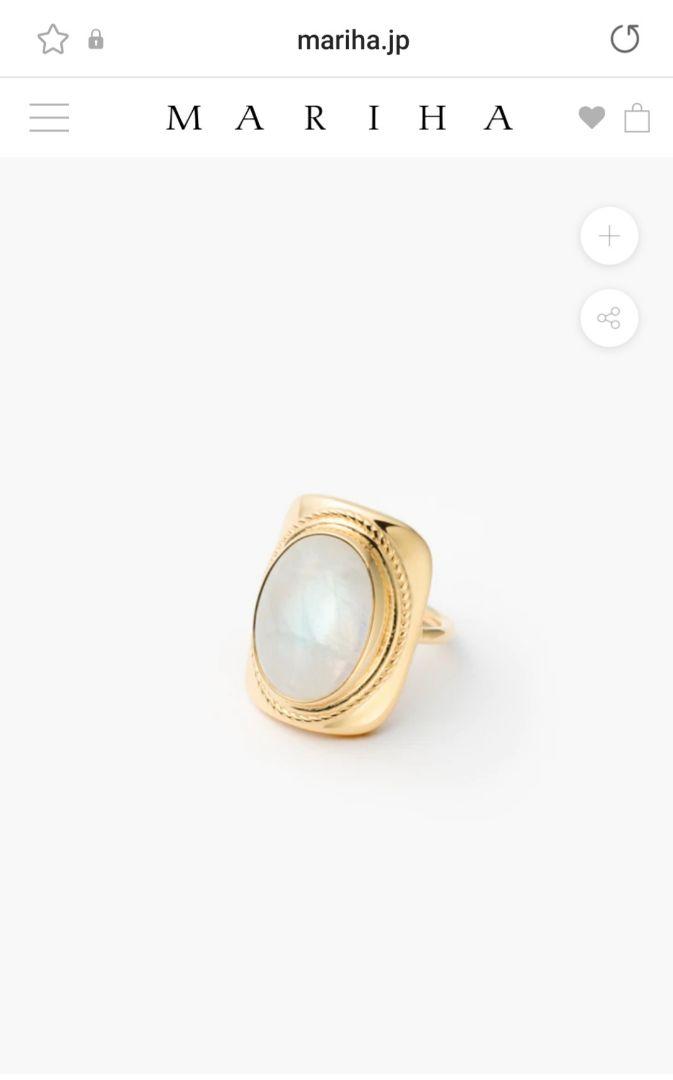Tap the plus button on the product image
Viewport: 673px width, 1080px height.
pyautogui.click(x=609, y=236)
